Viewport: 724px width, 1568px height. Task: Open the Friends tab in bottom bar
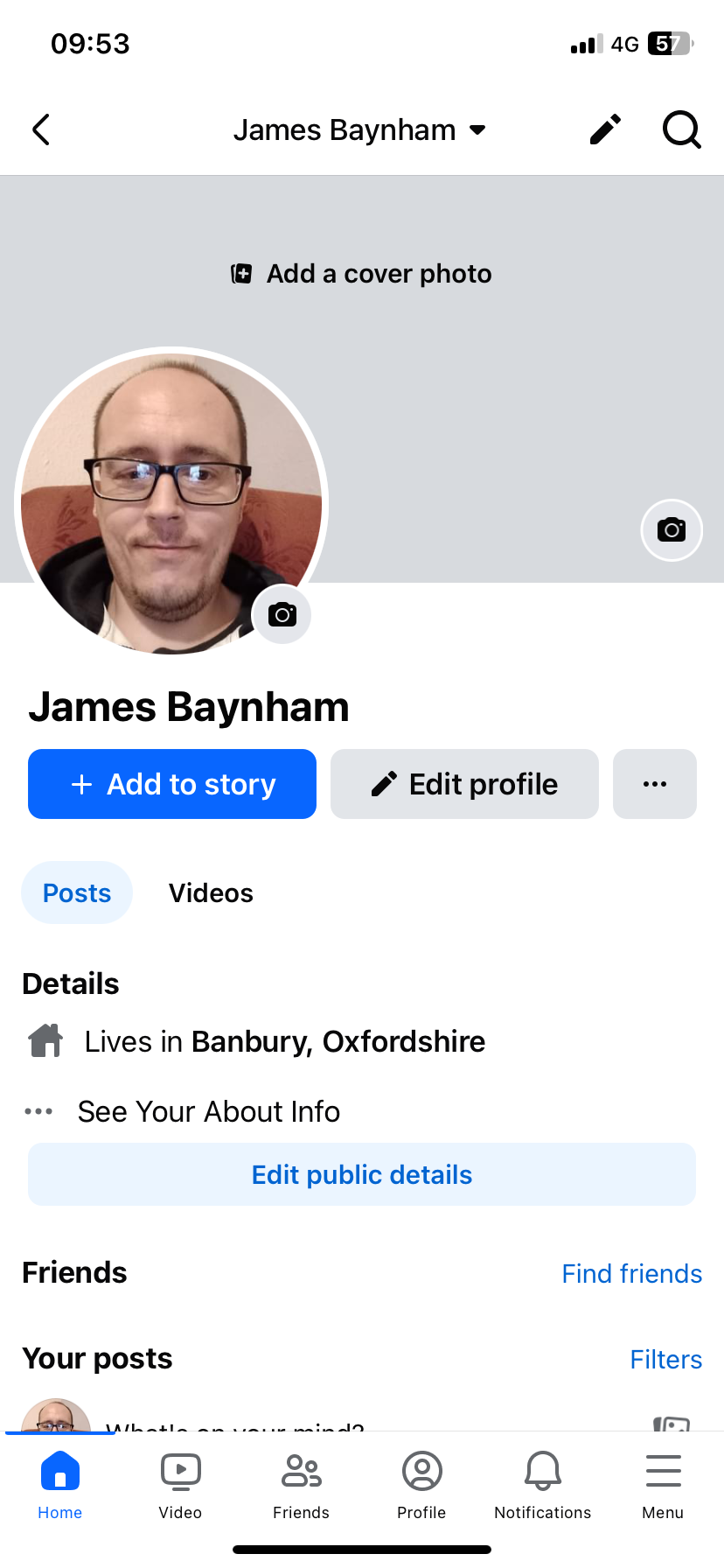pyautogui.click(x=302, y=1485)
